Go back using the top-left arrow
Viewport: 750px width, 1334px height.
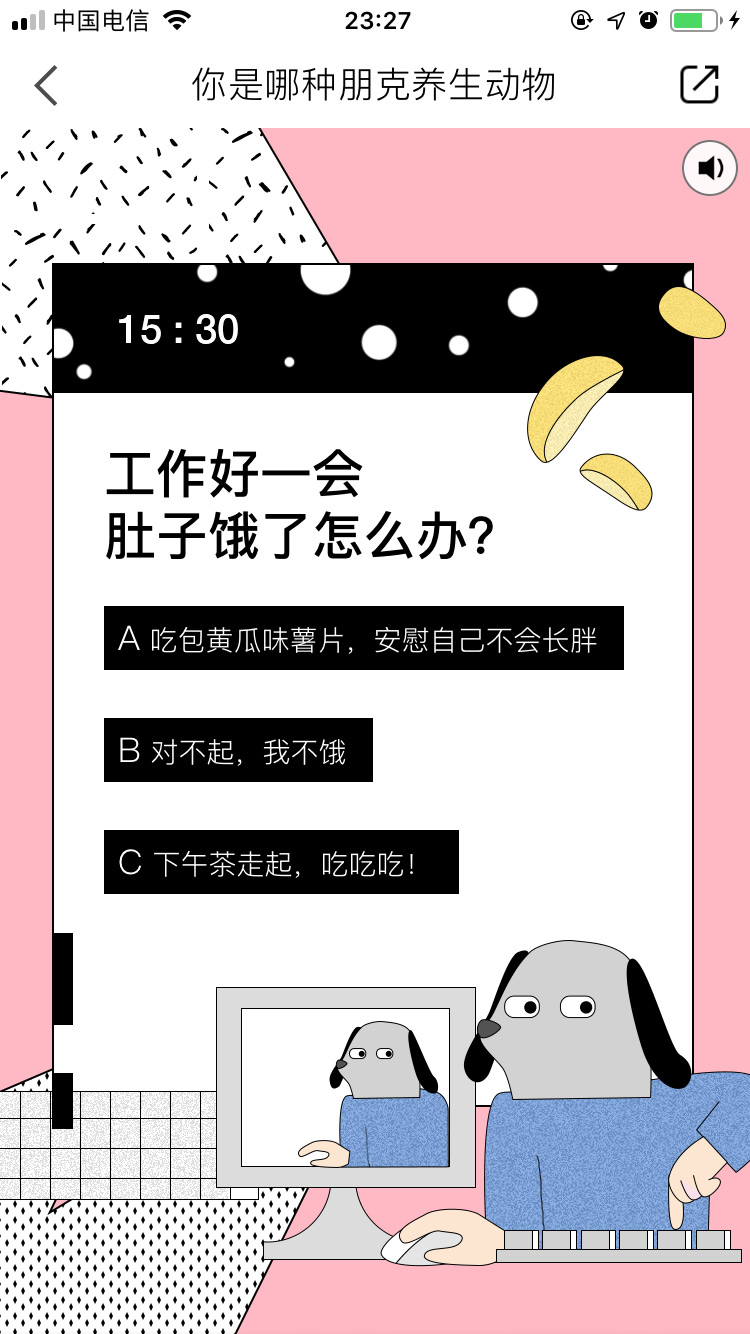(x=46, y=86)
